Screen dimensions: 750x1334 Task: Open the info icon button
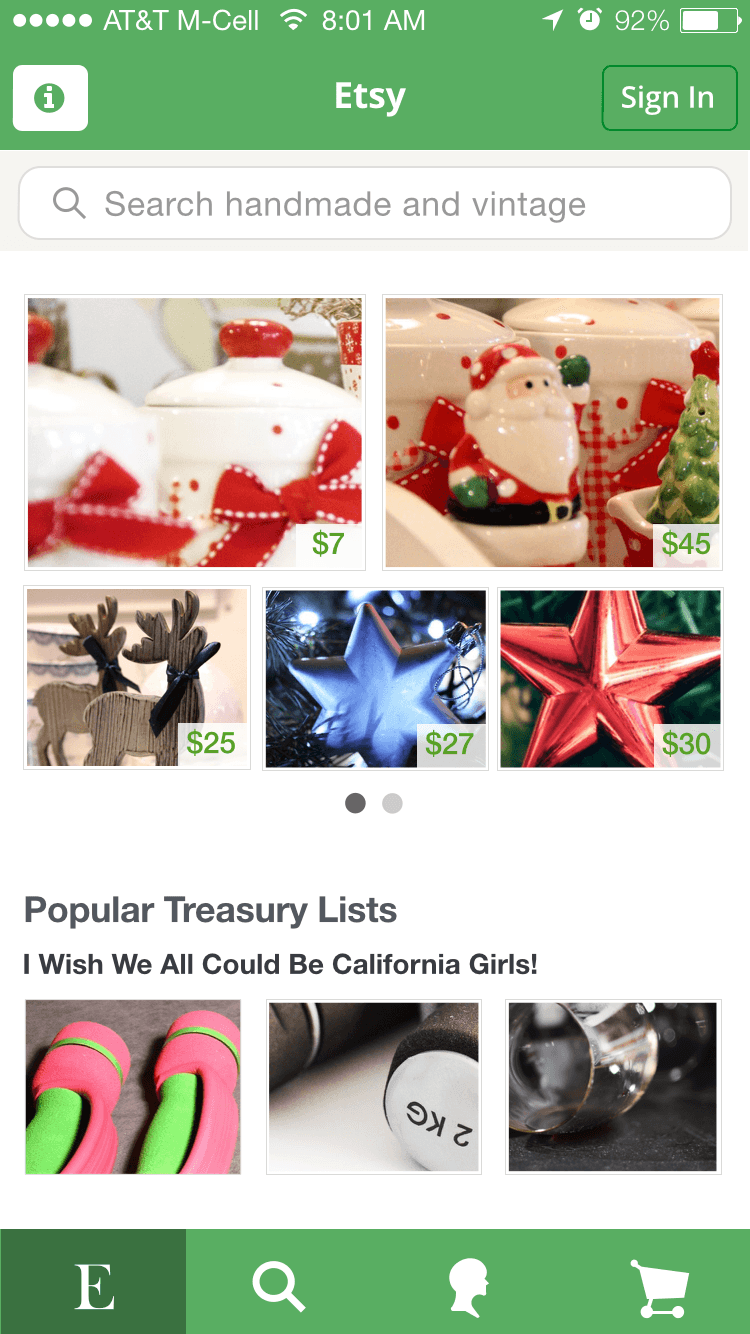pyautogui.click(x=50, y=98)
